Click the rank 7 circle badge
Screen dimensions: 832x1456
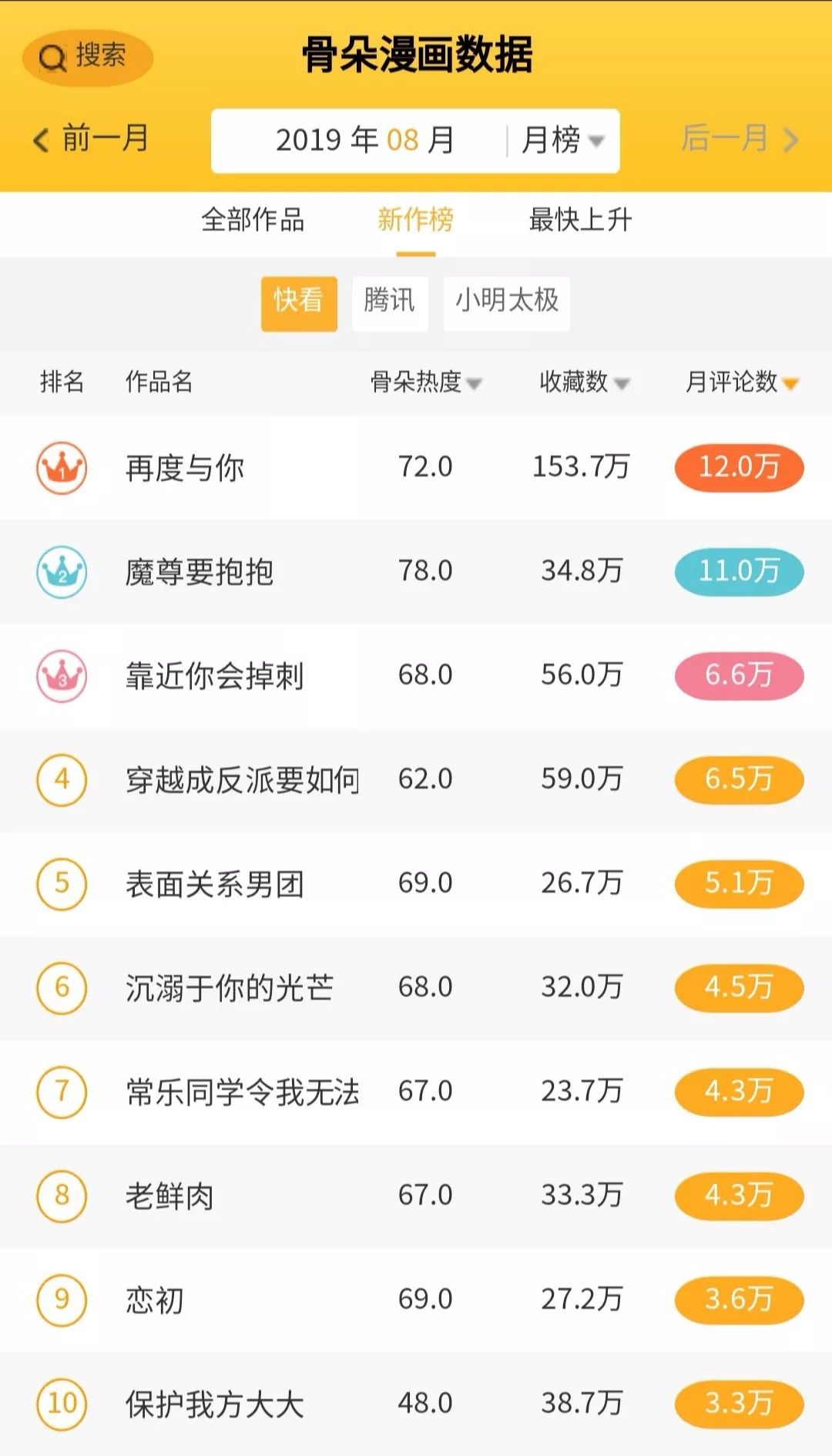tap(62, 1091)
